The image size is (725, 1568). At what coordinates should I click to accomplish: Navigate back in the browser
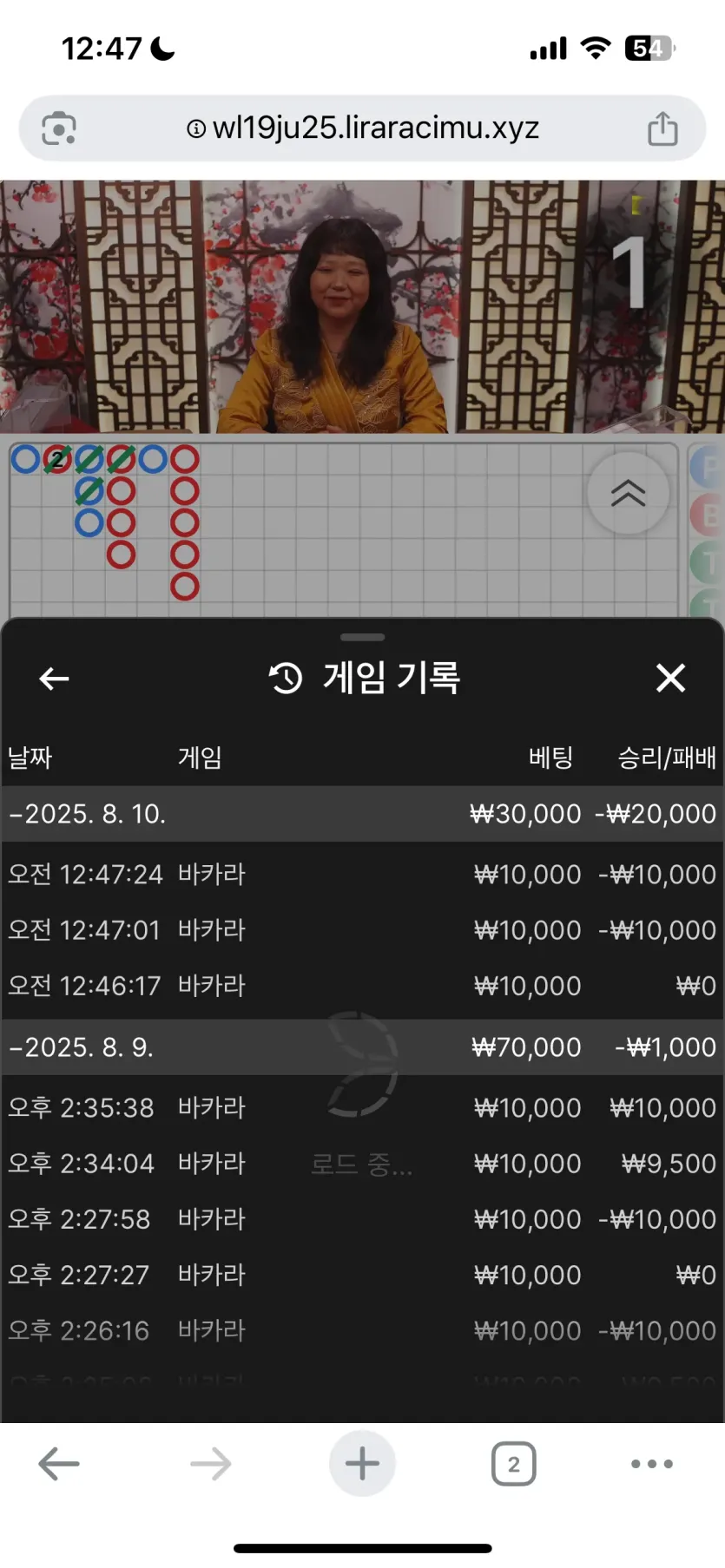pos(59,1464)
